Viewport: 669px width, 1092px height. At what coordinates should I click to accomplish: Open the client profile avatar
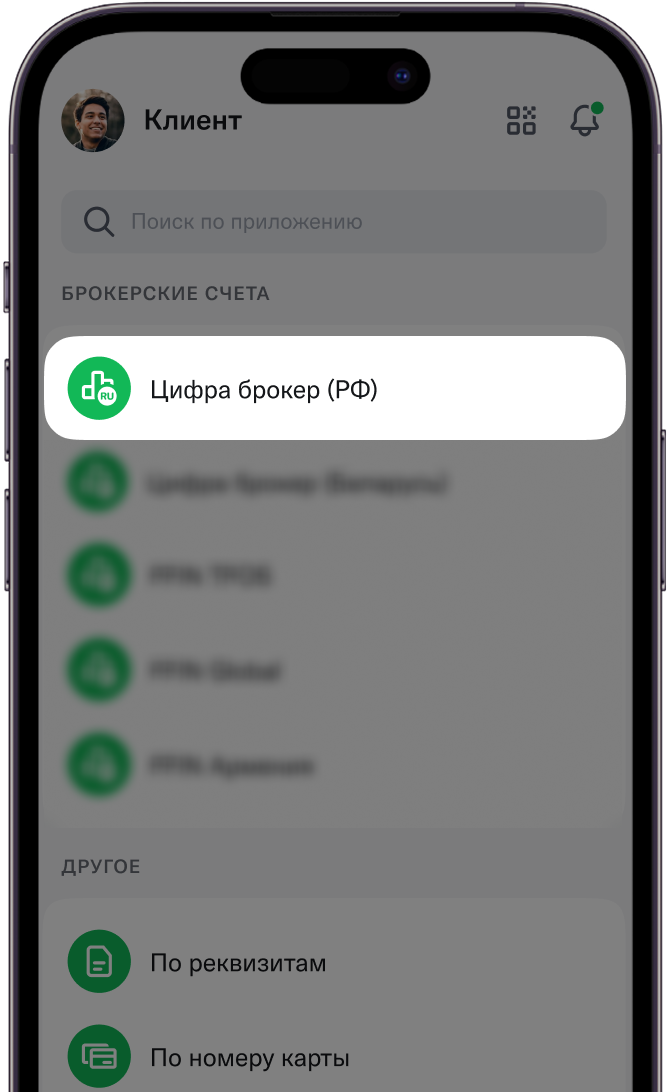tap(93, 120)
